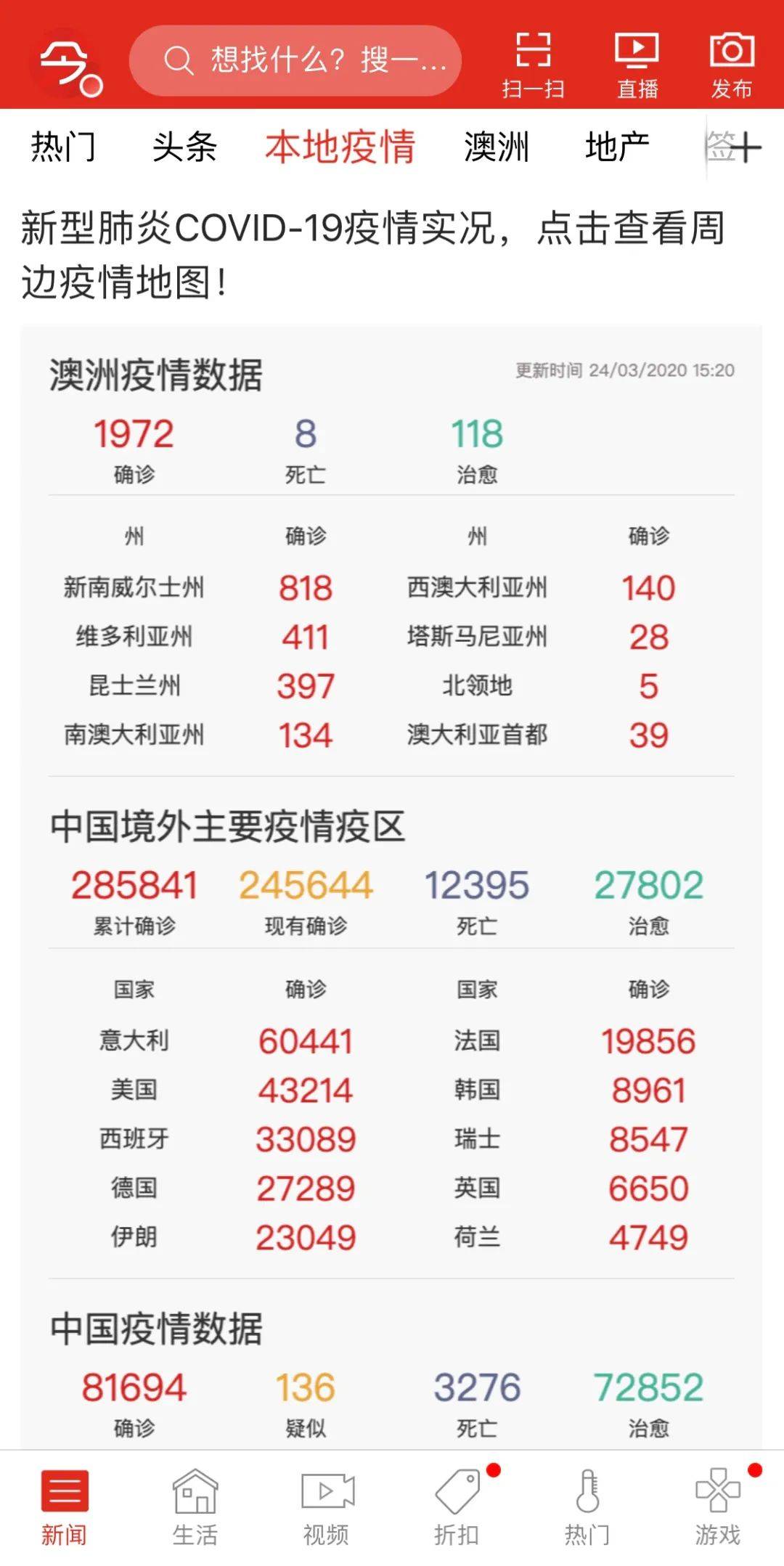Open the 折扣 deals tab
The width and height of the screenshot is (784, 1566).
tap(457, 1508)
